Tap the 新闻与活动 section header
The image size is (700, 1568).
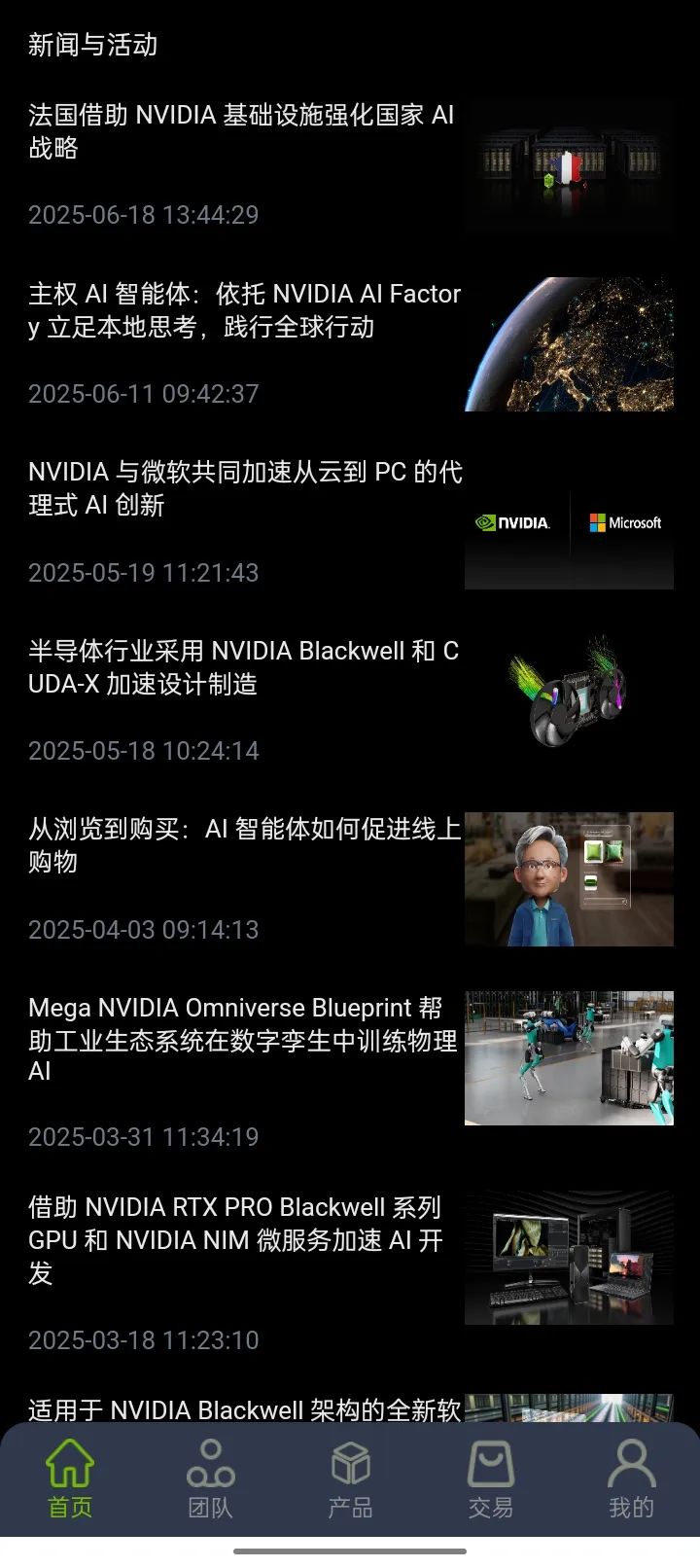(x=93, y=45)
